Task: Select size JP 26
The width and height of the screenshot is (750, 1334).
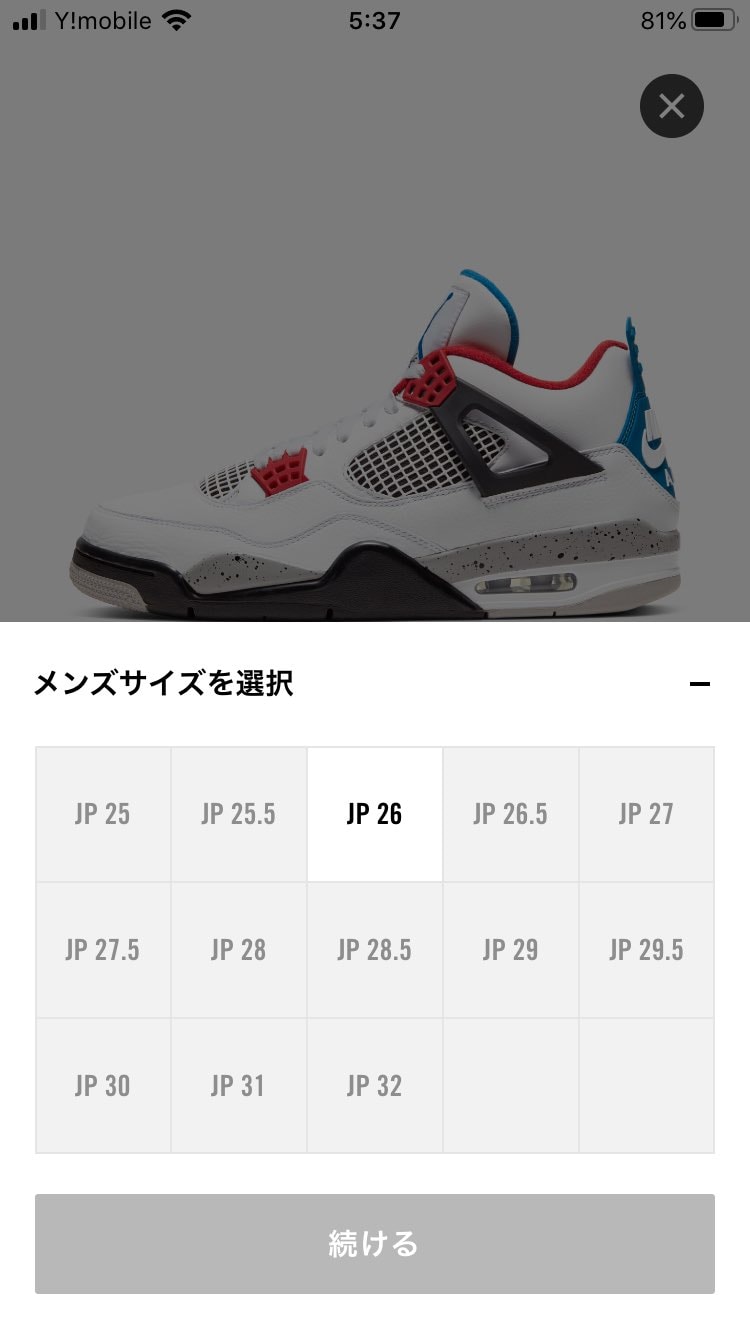Action: coord(375,814)
